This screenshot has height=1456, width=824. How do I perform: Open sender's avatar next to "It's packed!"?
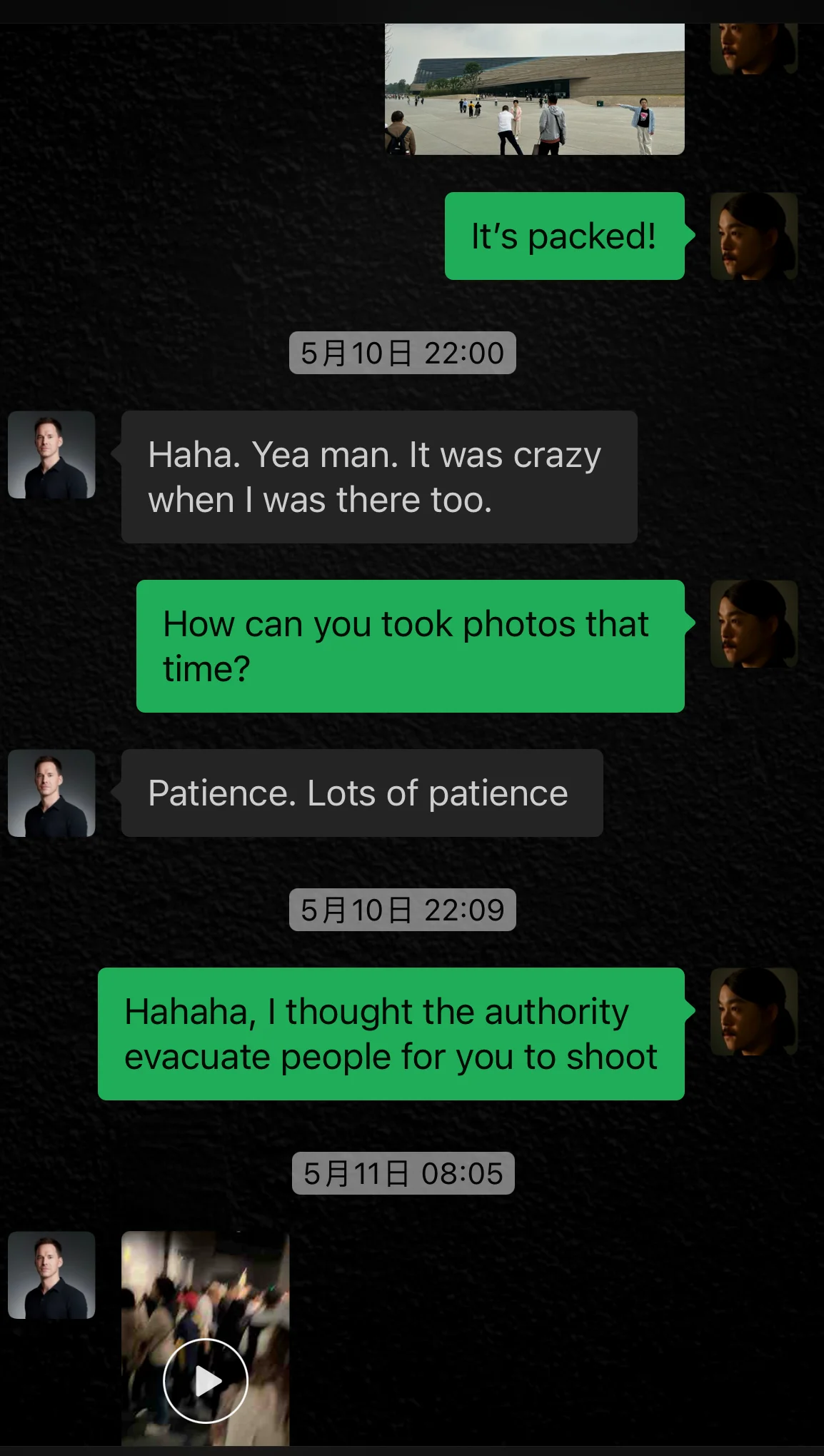click(753, 236)
